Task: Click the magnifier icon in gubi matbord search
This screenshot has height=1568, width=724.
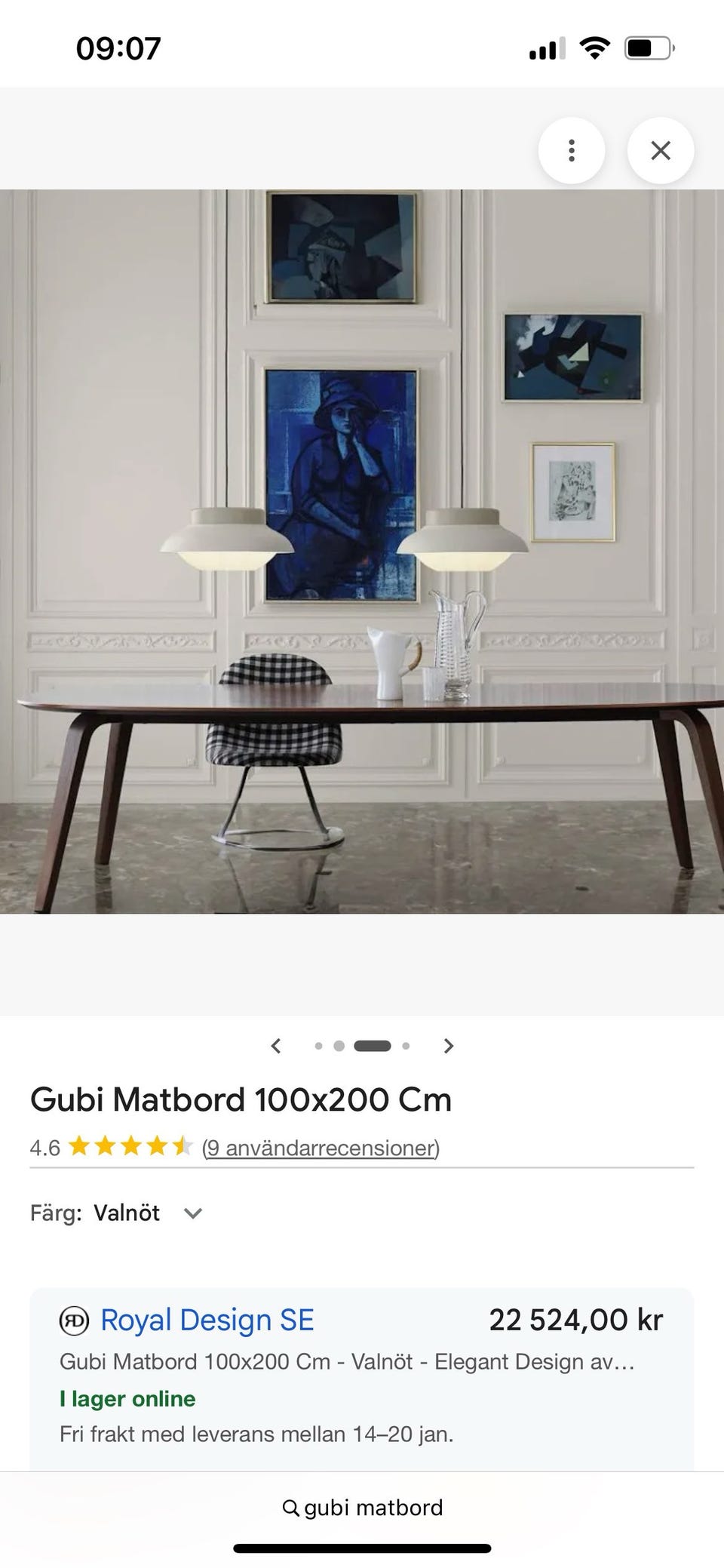Action: click(x=290, y=1508)
